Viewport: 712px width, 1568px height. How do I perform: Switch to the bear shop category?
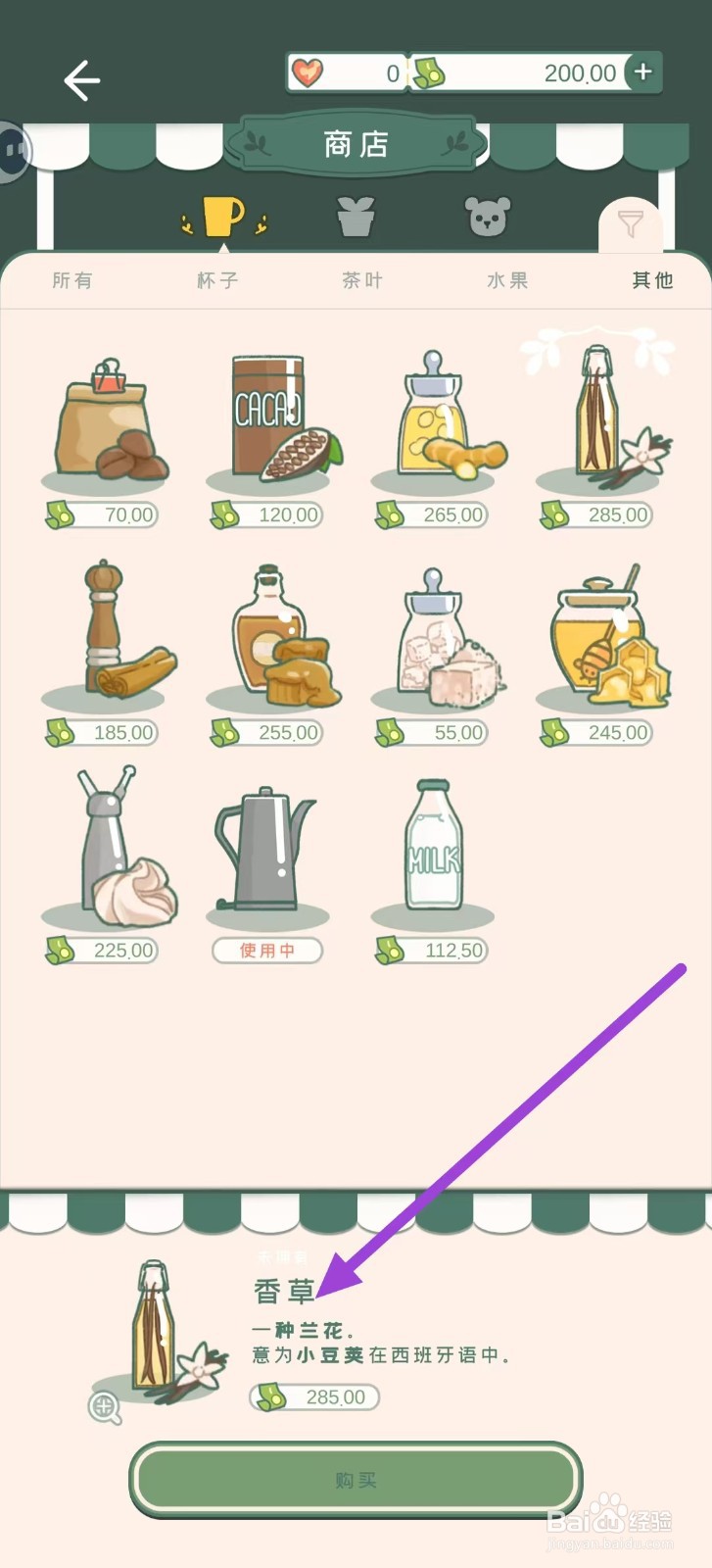pos(488,217)
